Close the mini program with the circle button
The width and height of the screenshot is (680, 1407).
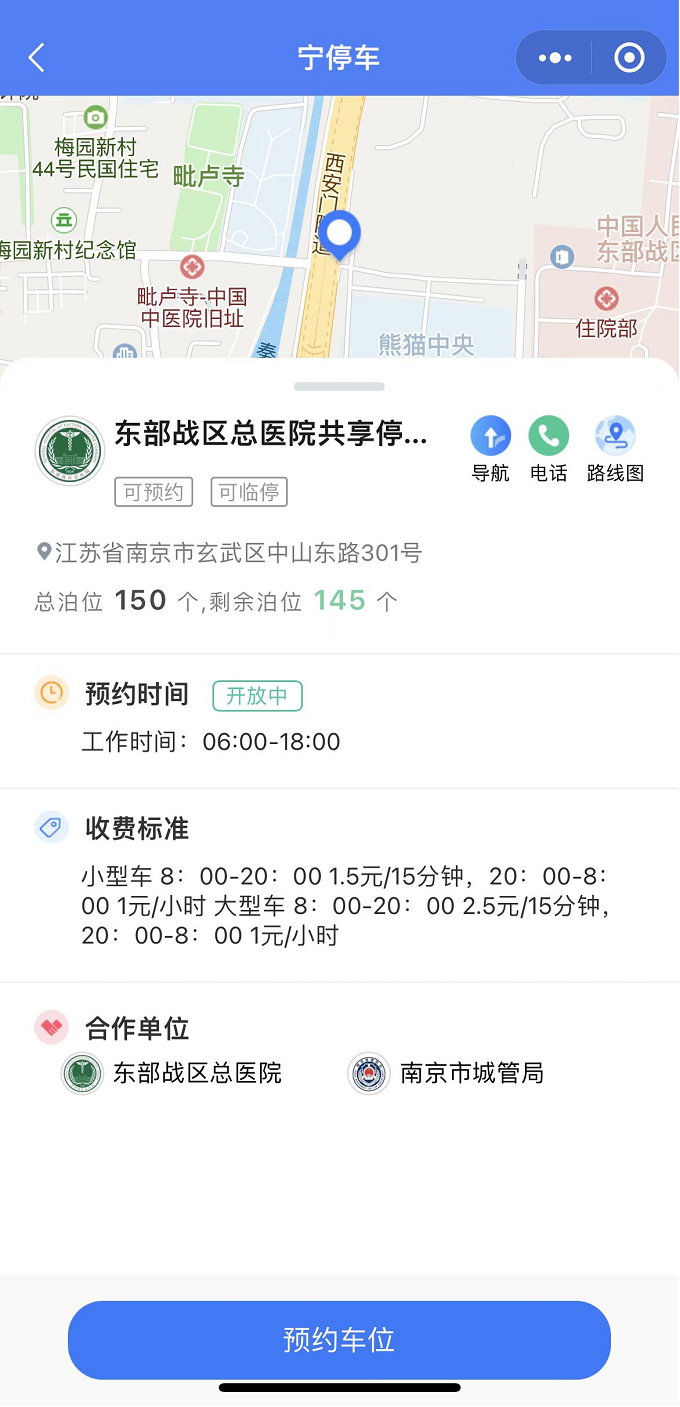tap(629, 58)
